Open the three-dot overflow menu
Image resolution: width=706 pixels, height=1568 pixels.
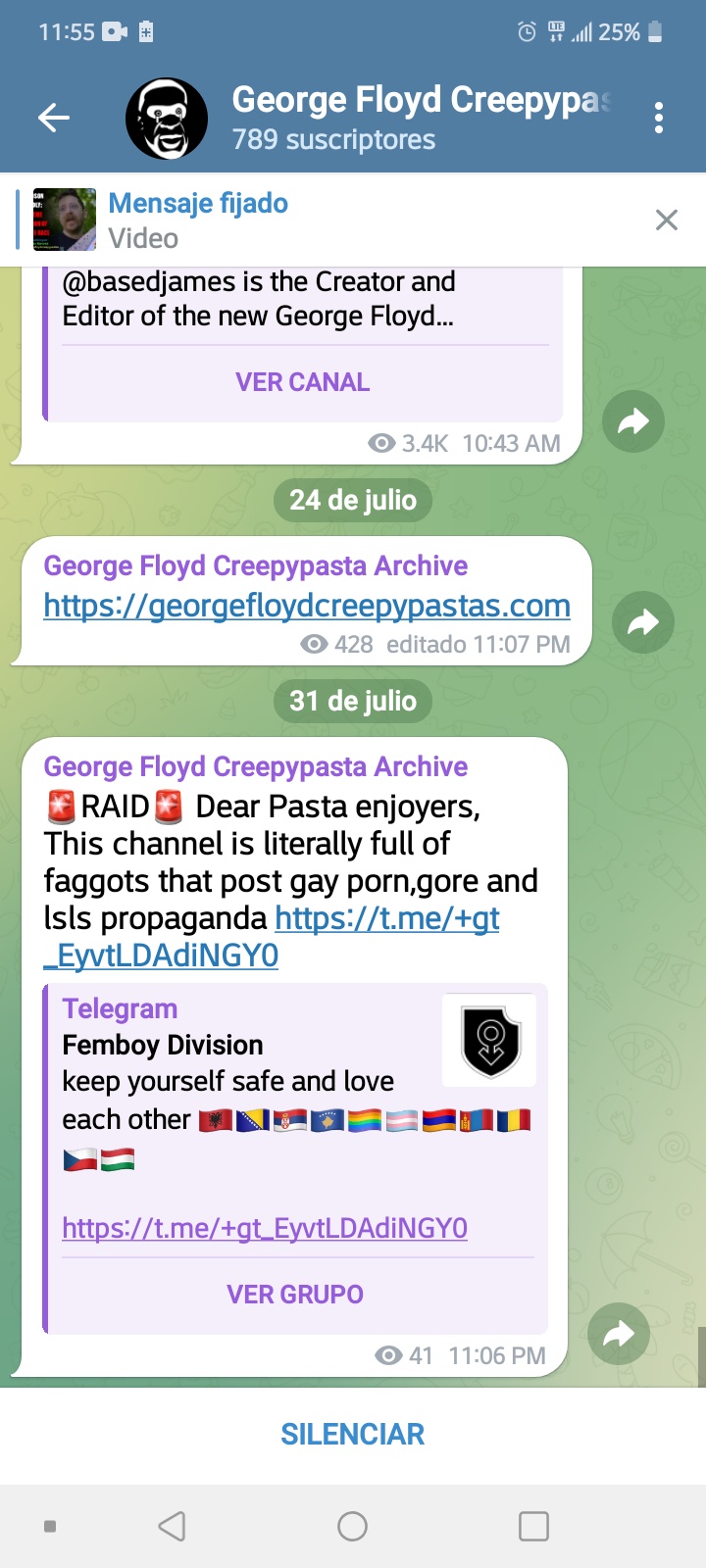point(659,118)
